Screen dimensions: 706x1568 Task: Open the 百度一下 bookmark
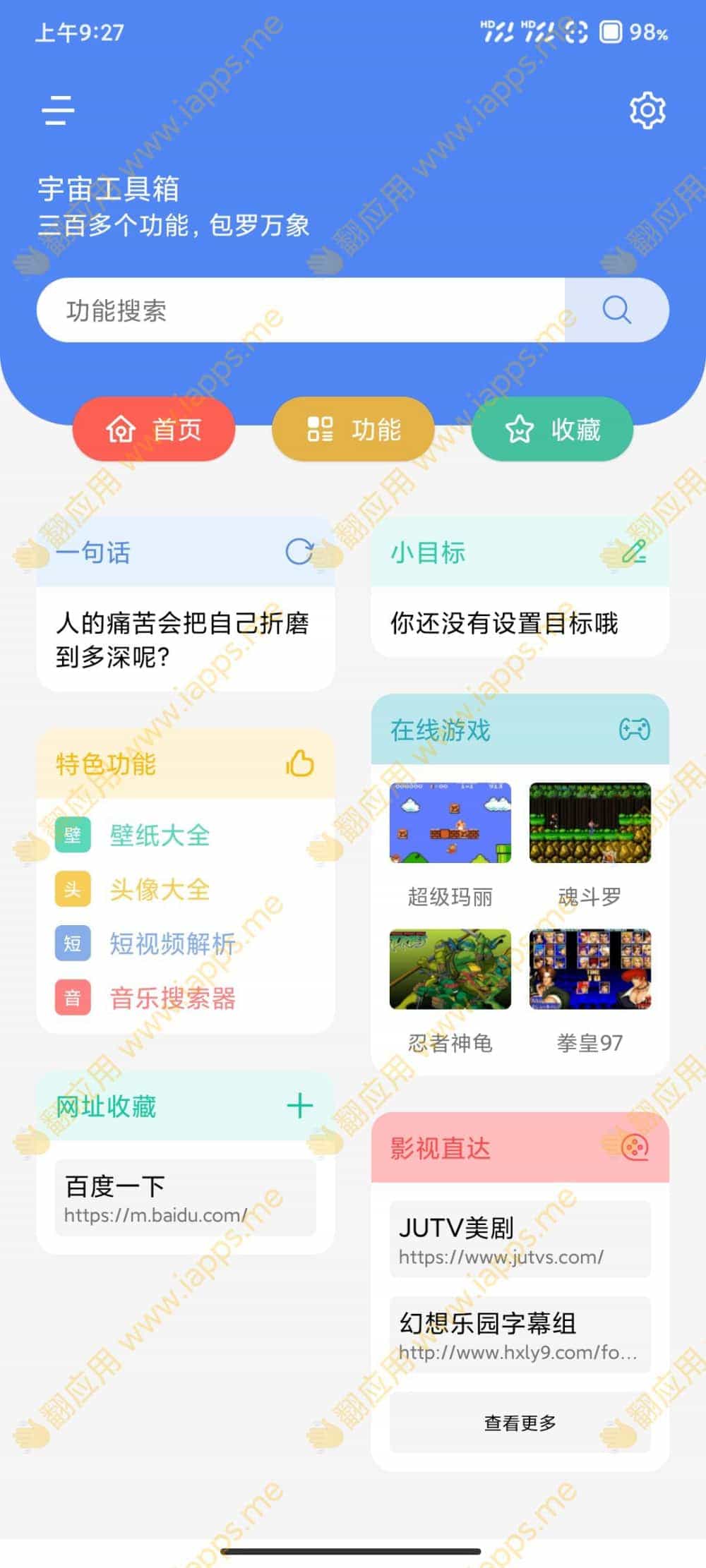click(x=185, y=1198)
